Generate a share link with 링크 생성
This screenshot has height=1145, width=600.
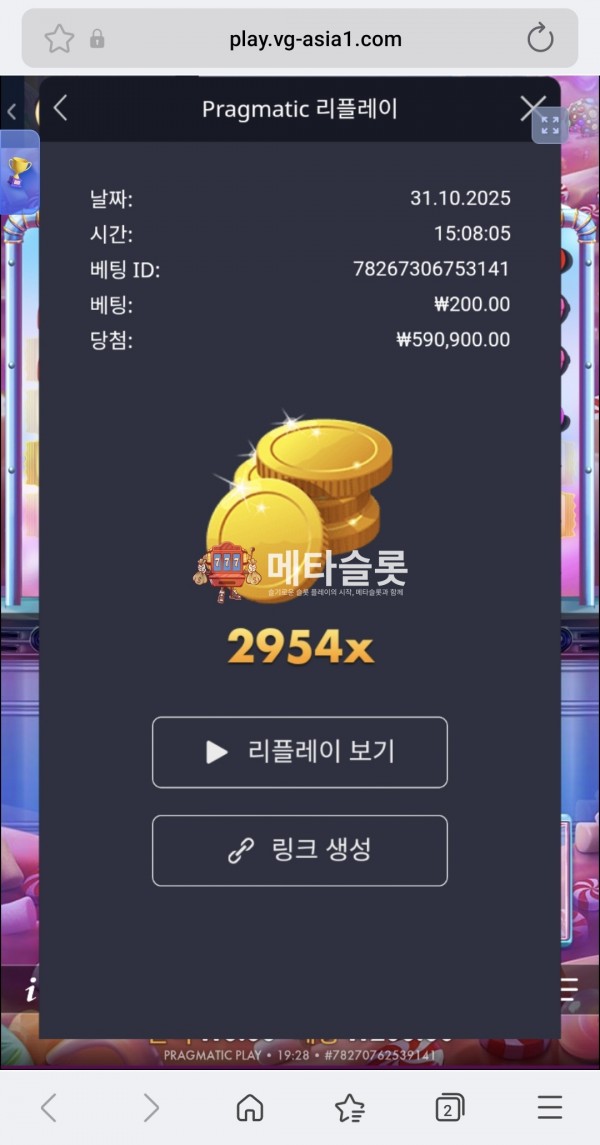click(300, 851)
